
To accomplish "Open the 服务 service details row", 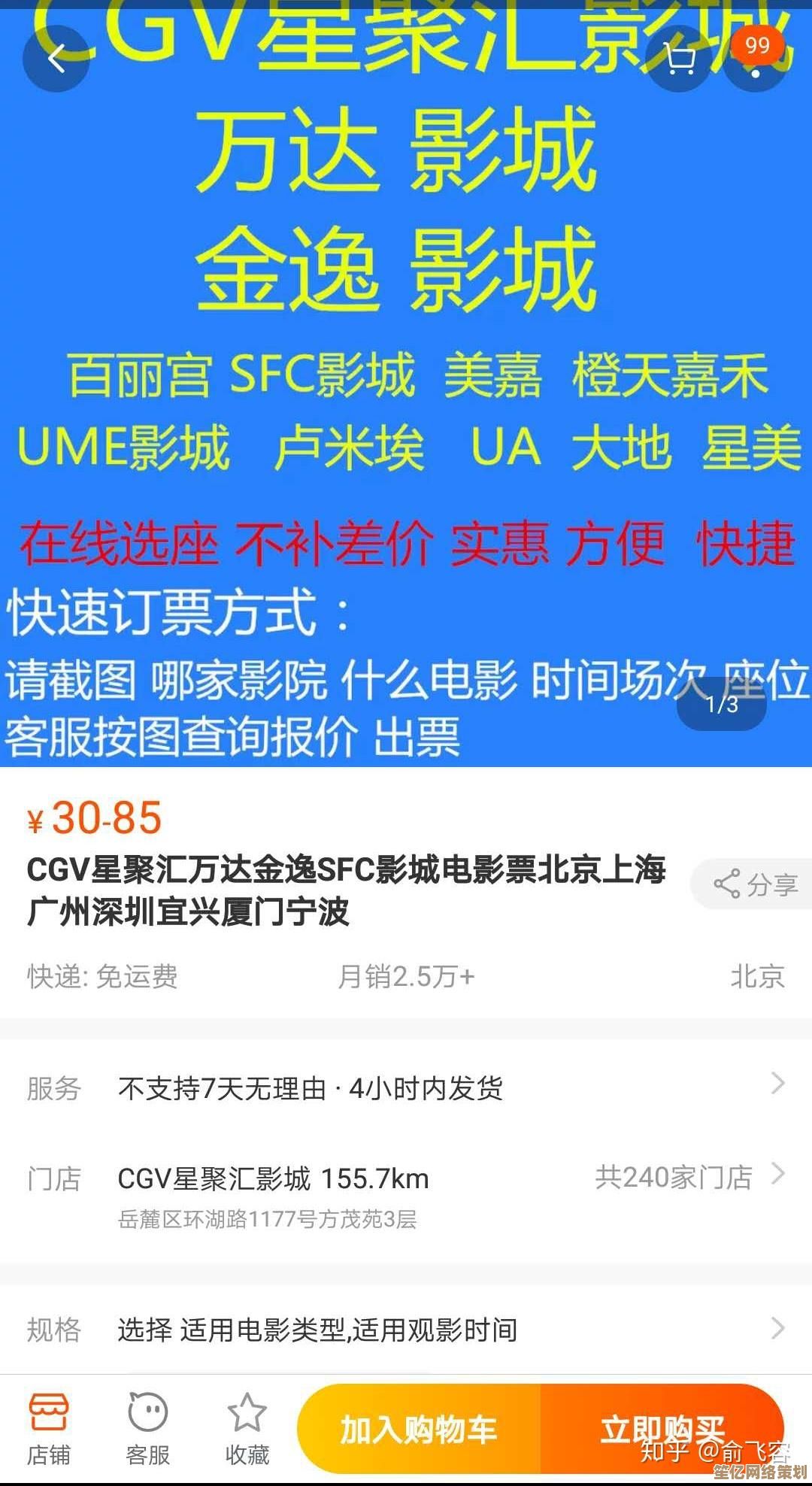I will (406, 1087).
